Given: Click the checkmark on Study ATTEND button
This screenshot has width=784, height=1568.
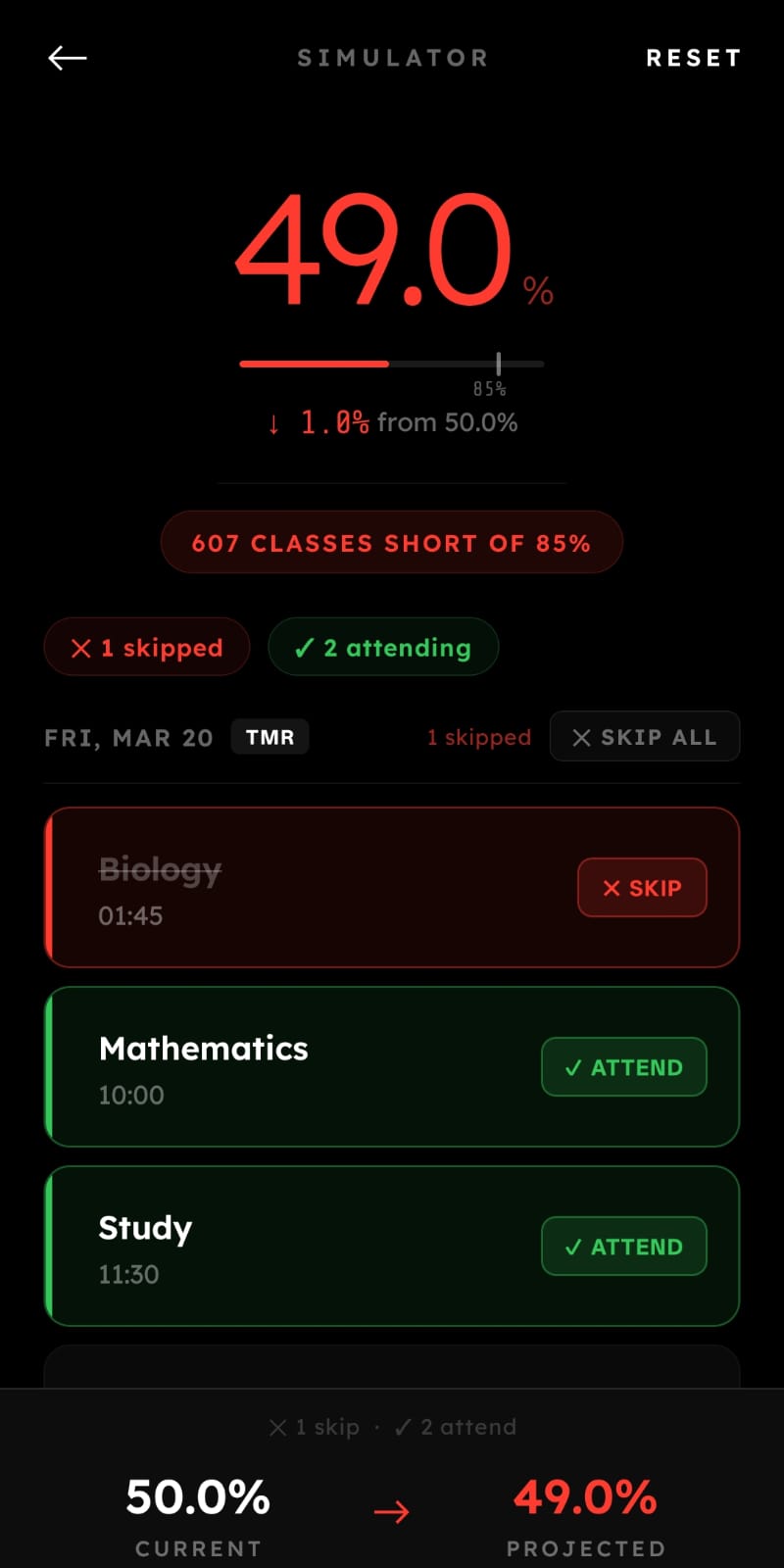Looking at the screenshot, I should (x=573, y=1246).
